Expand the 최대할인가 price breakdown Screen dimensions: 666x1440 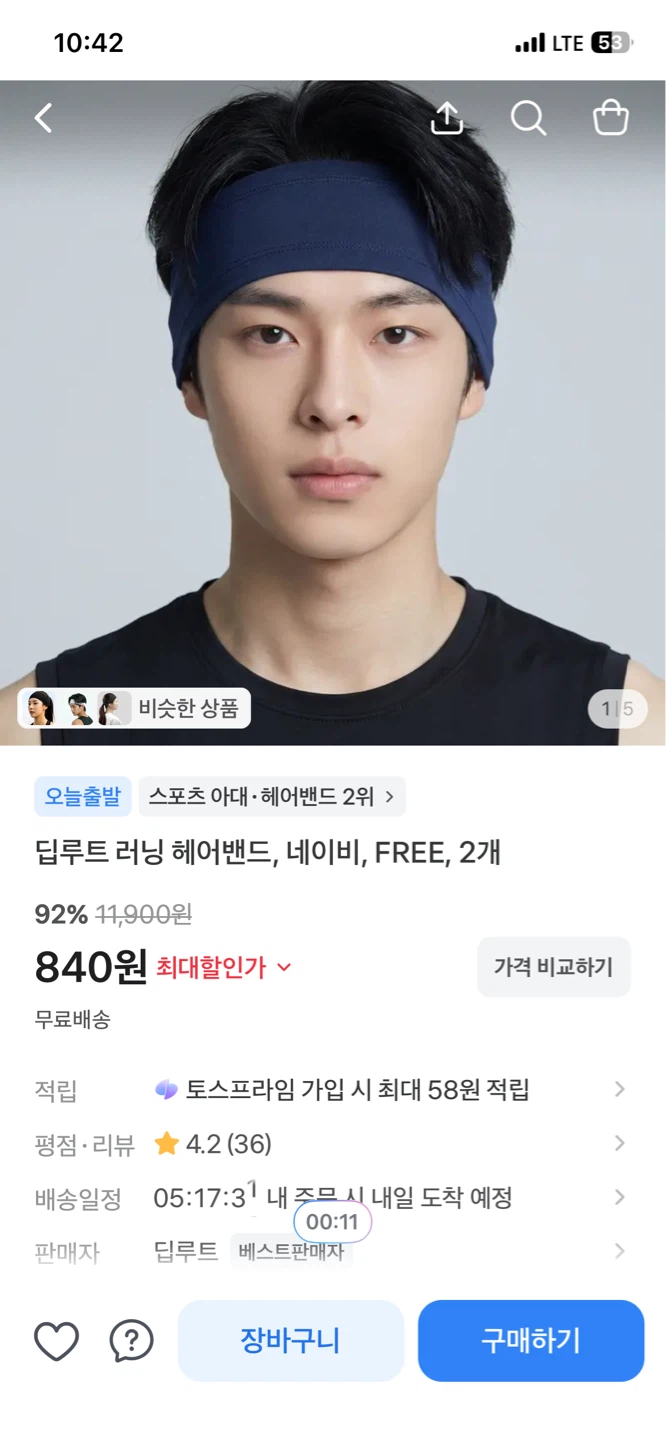coord(224,967)
